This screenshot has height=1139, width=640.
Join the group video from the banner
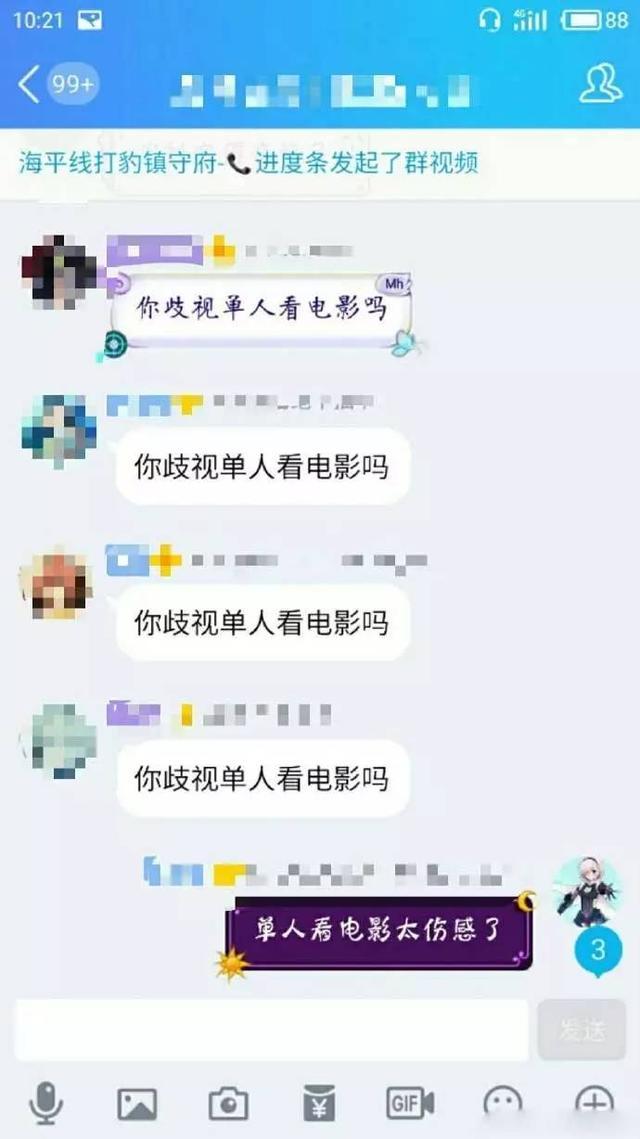point(250,162)
